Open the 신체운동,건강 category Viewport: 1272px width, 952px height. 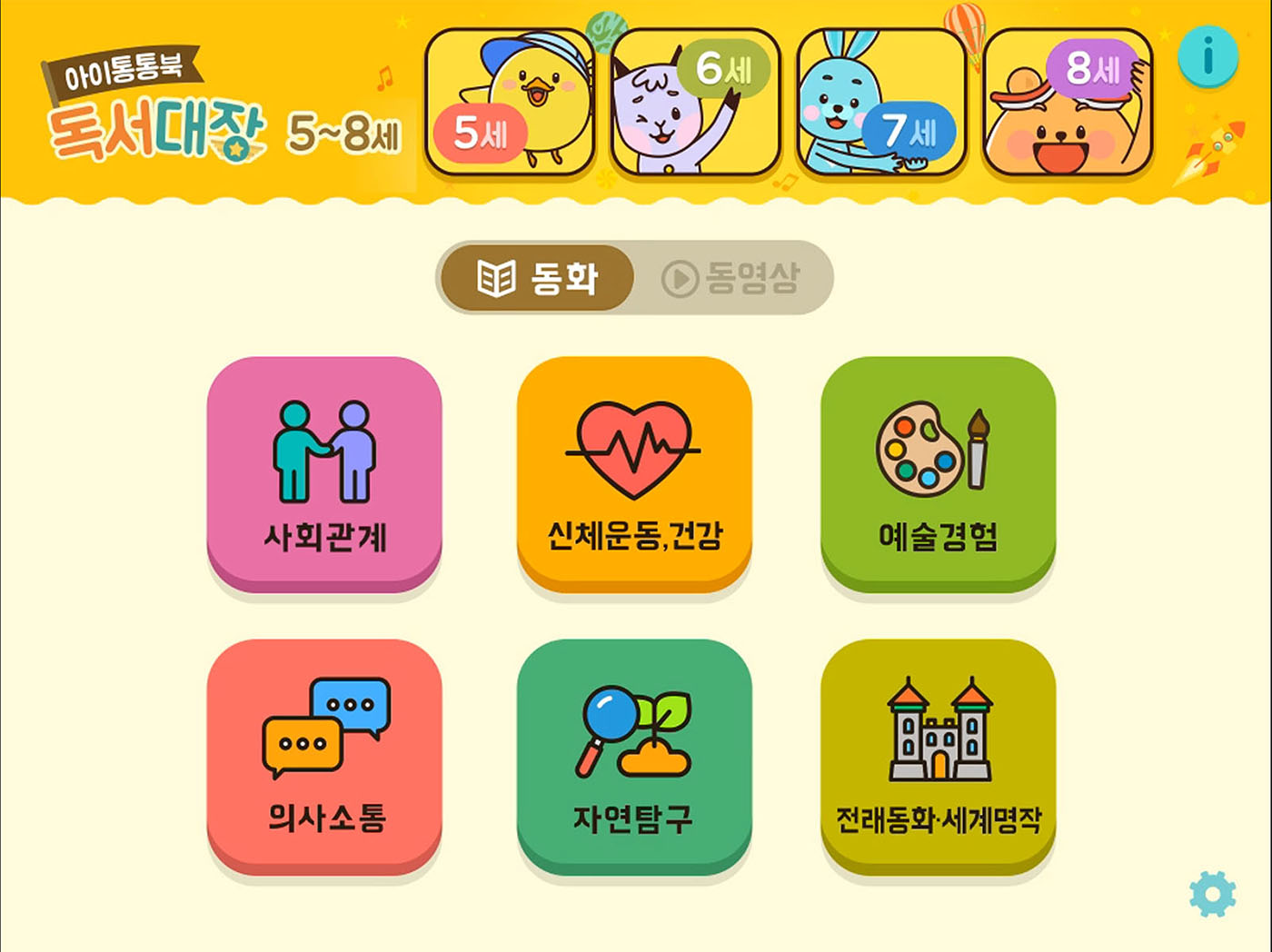(634, 472)
